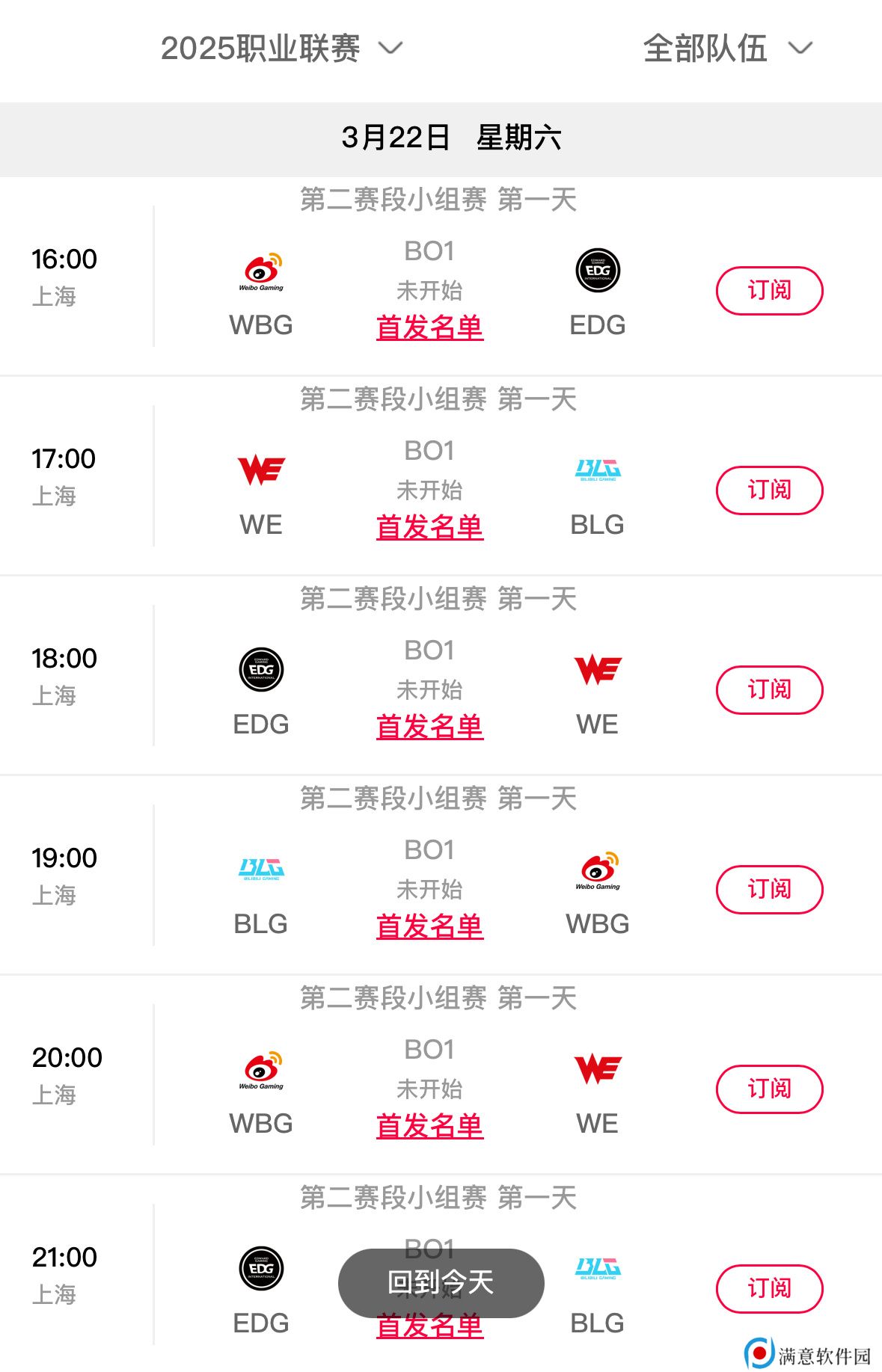The height and width of the screenshot is (1372, 882).
Task: Subscribe to the 16:00 WBG vs EDG match
Action: coord(769,291)
